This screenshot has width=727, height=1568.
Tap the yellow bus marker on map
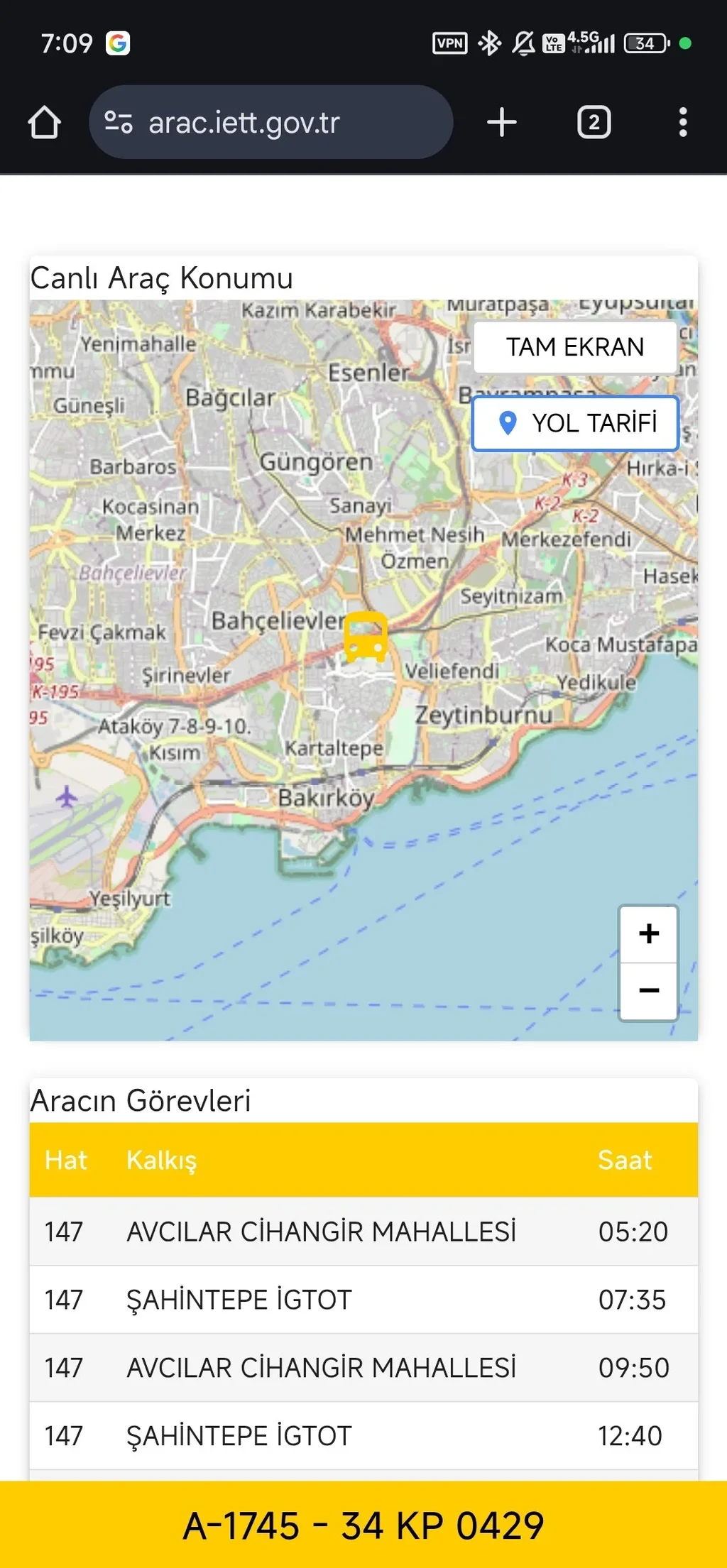click(x=366, y=636)
